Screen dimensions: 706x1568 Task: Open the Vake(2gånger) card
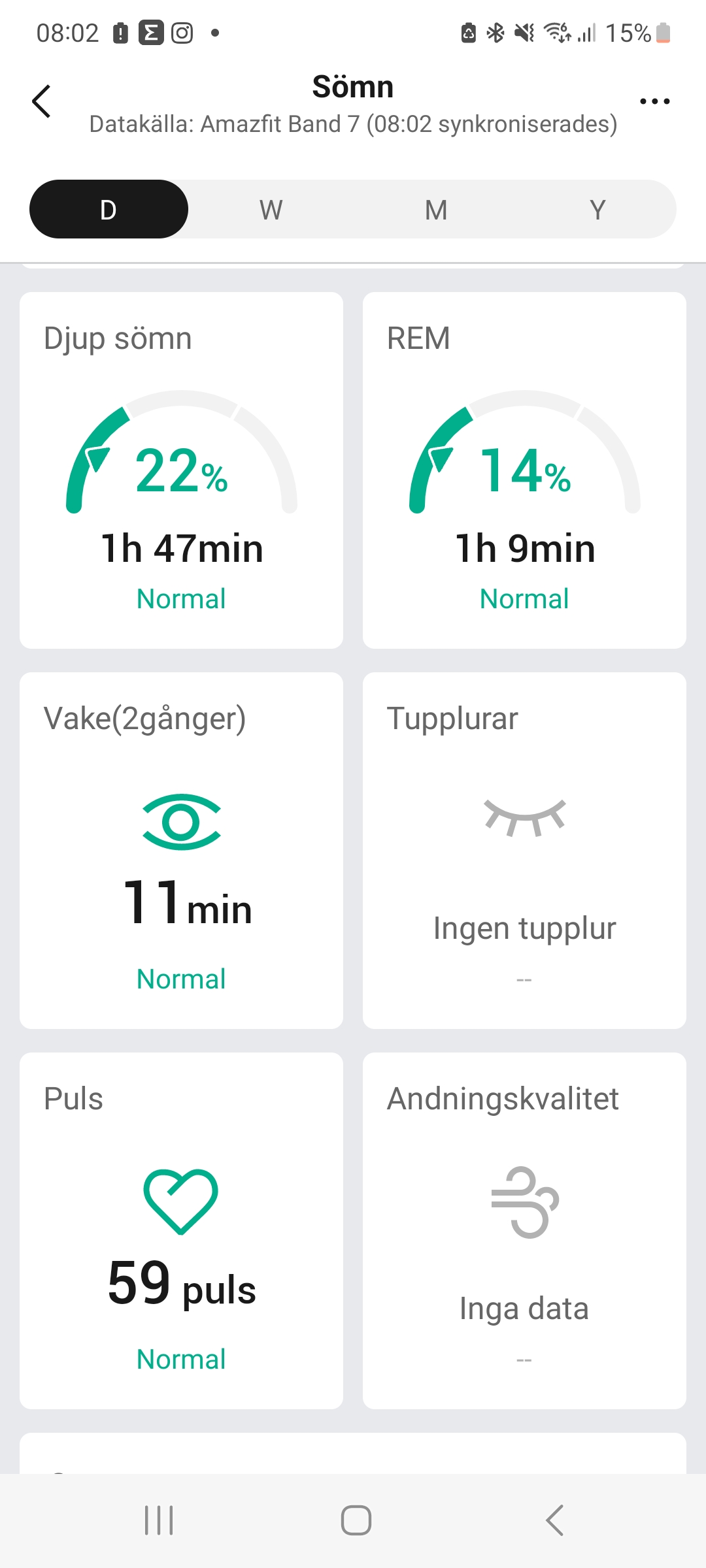[x=181, y=851]
